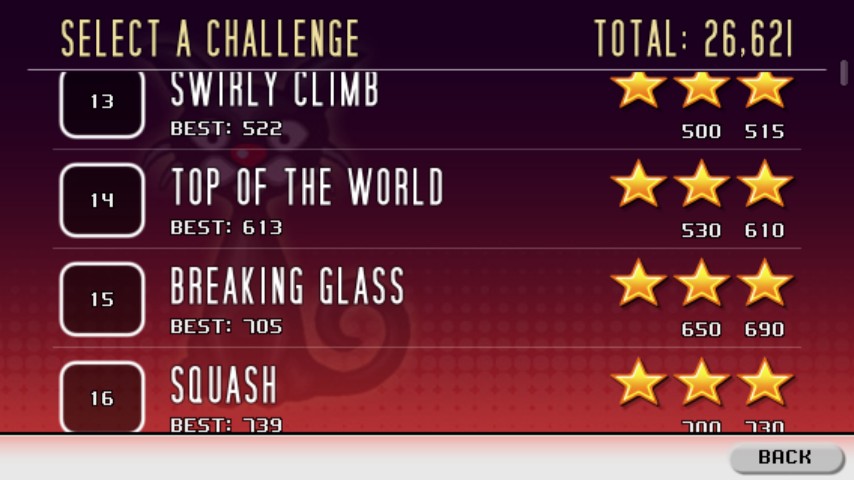This screenshot has height=480, width=854.
Task: Go back with the Back button
Action: click(x=785, y=457)
